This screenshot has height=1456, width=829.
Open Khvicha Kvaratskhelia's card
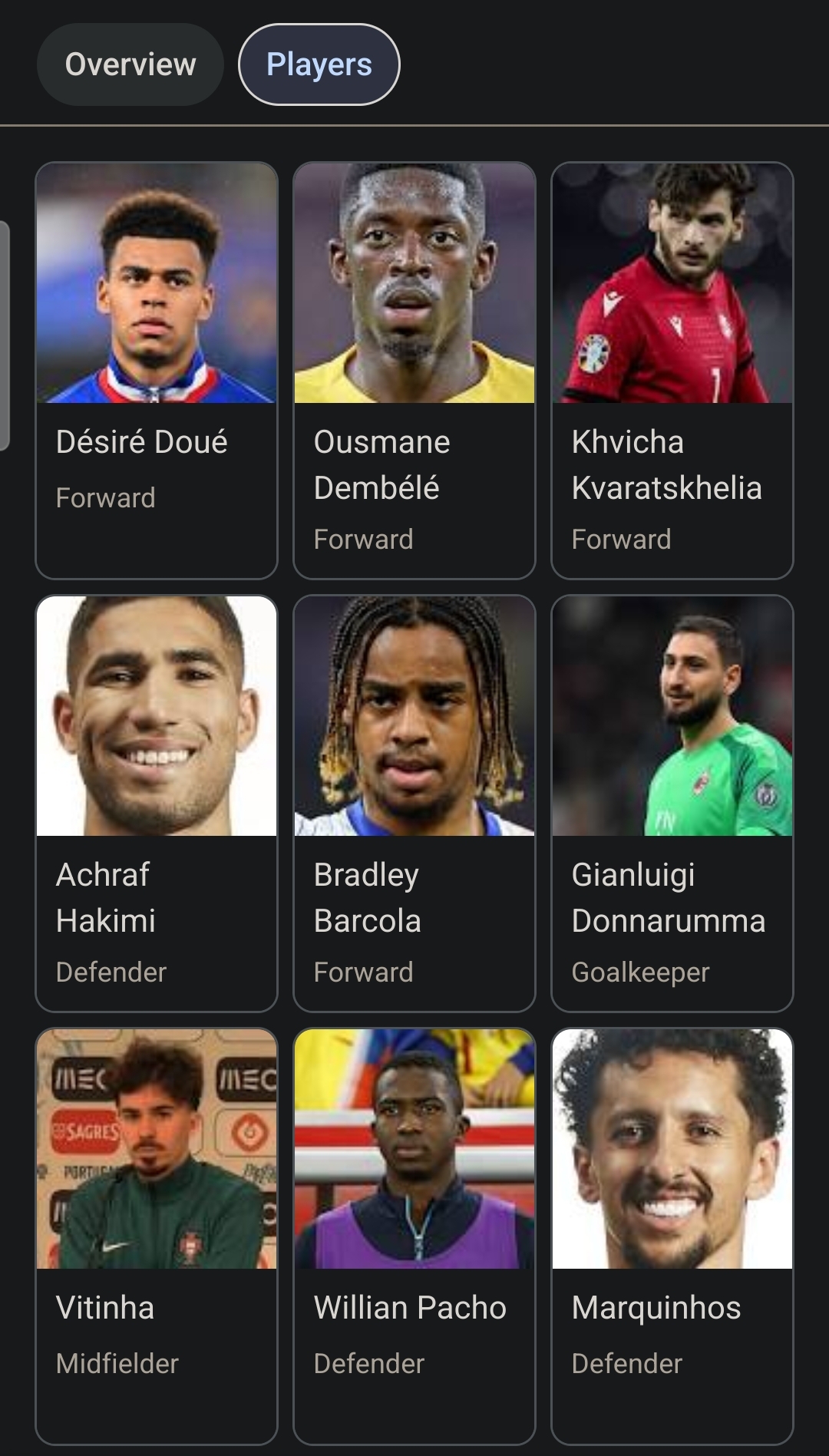coord(672,370)
